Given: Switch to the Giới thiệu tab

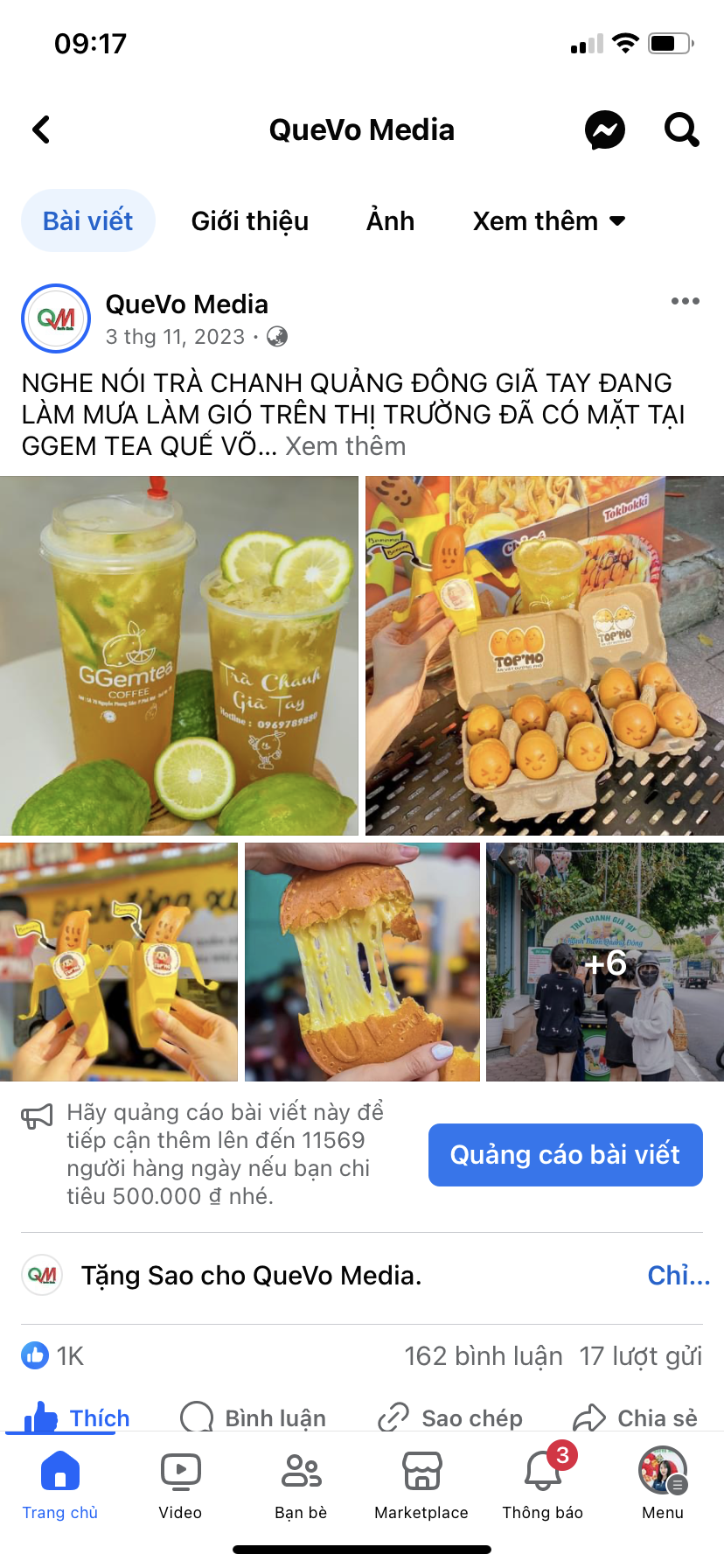Looking at the screenshot, I should click(250, 220).
